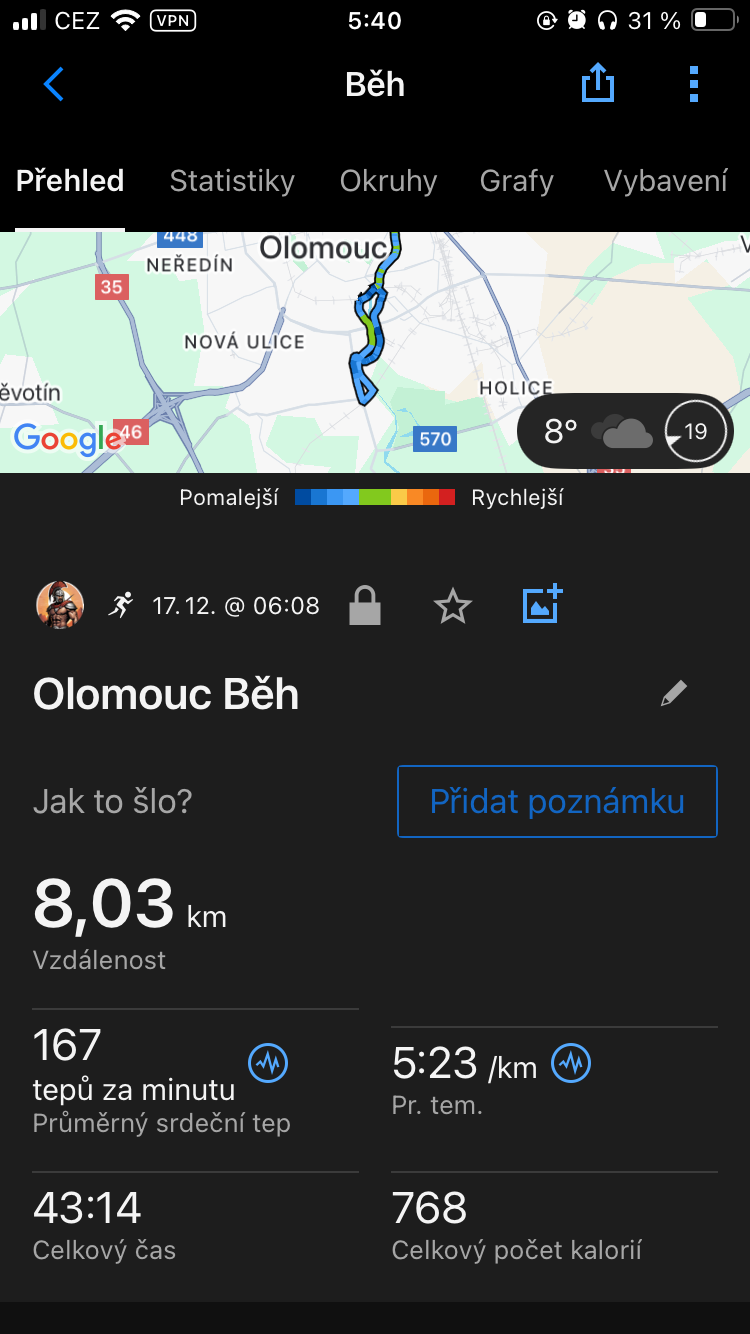Go back using the top-left arrow

pyautogui.click(x=54, y=85)
